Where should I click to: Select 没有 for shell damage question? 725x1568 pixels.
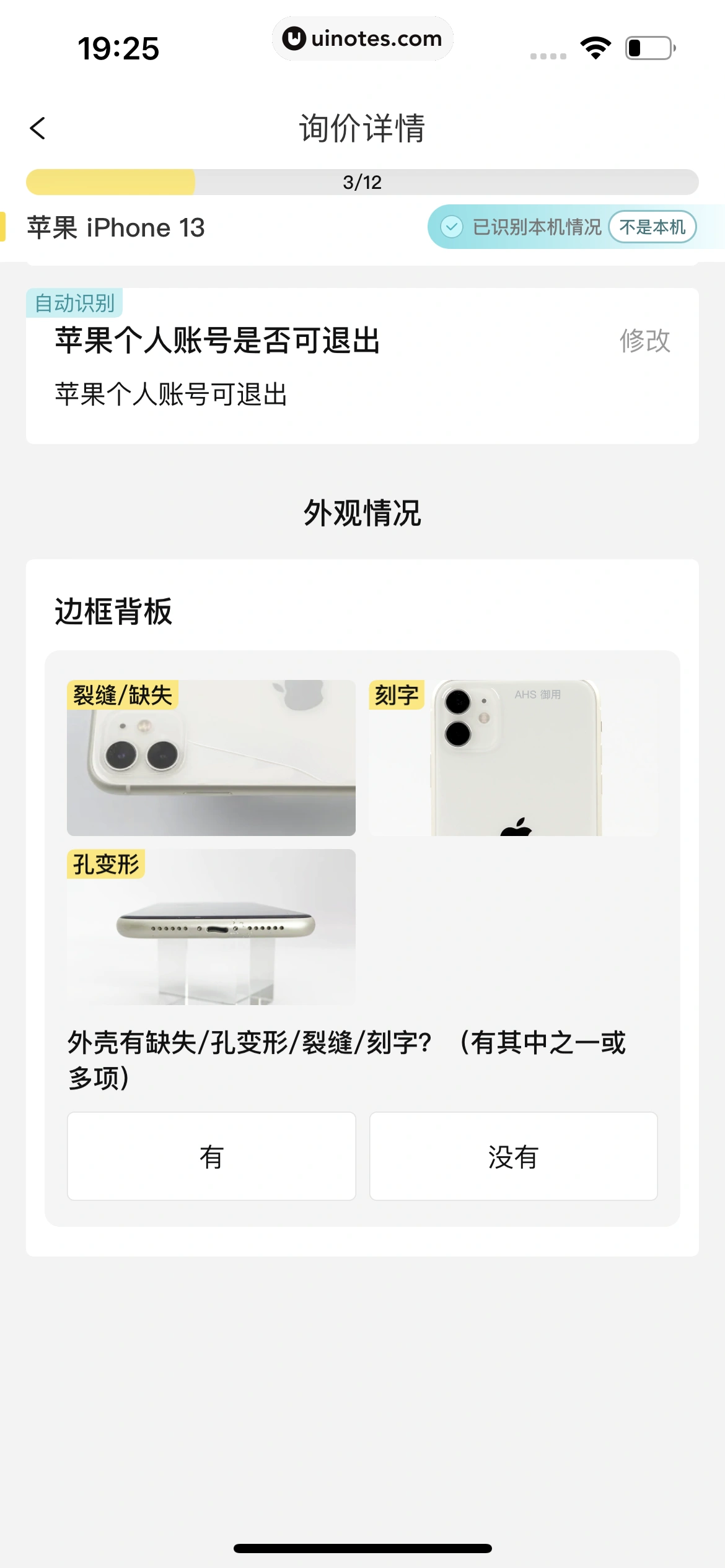tap(513, 1156)
